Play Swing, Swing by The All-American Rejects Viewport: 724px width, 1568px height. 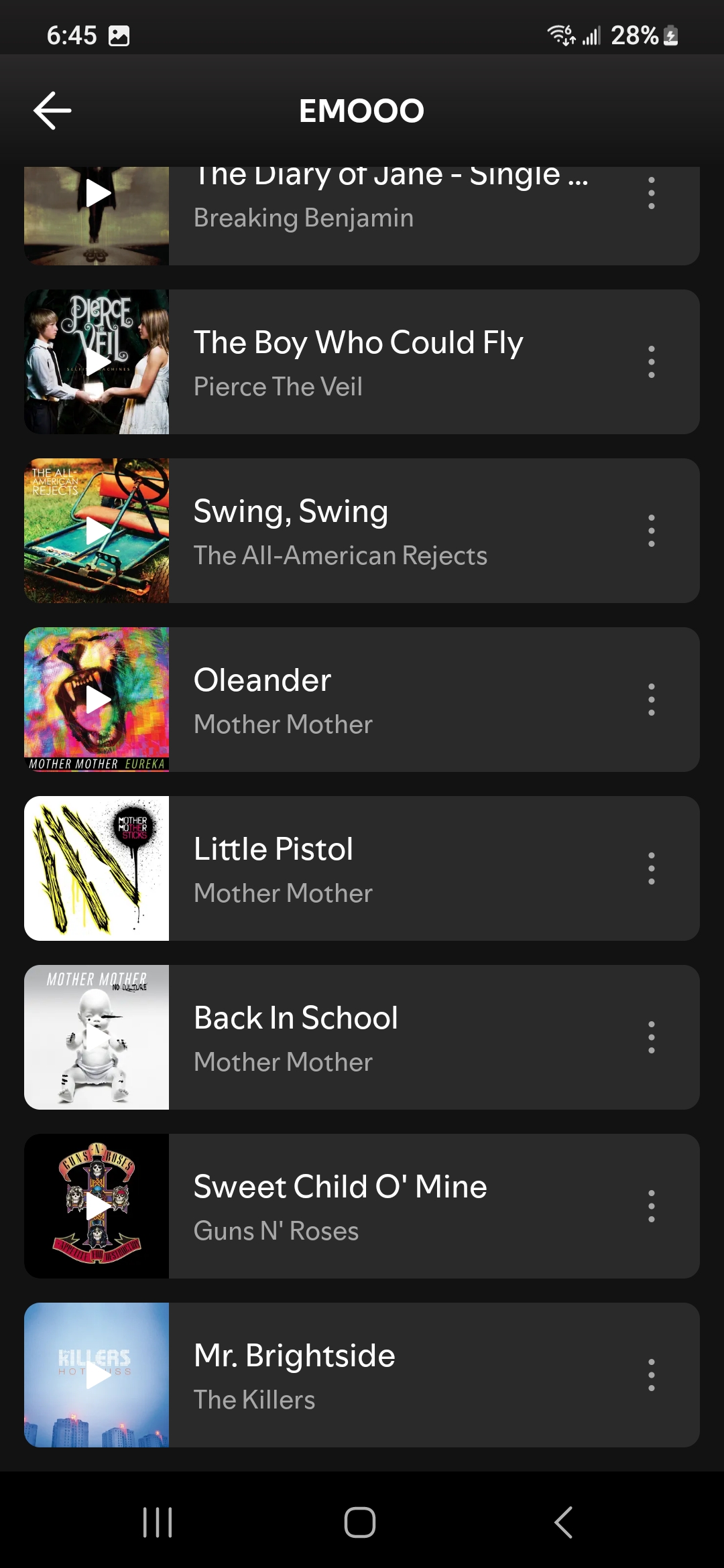97,531
